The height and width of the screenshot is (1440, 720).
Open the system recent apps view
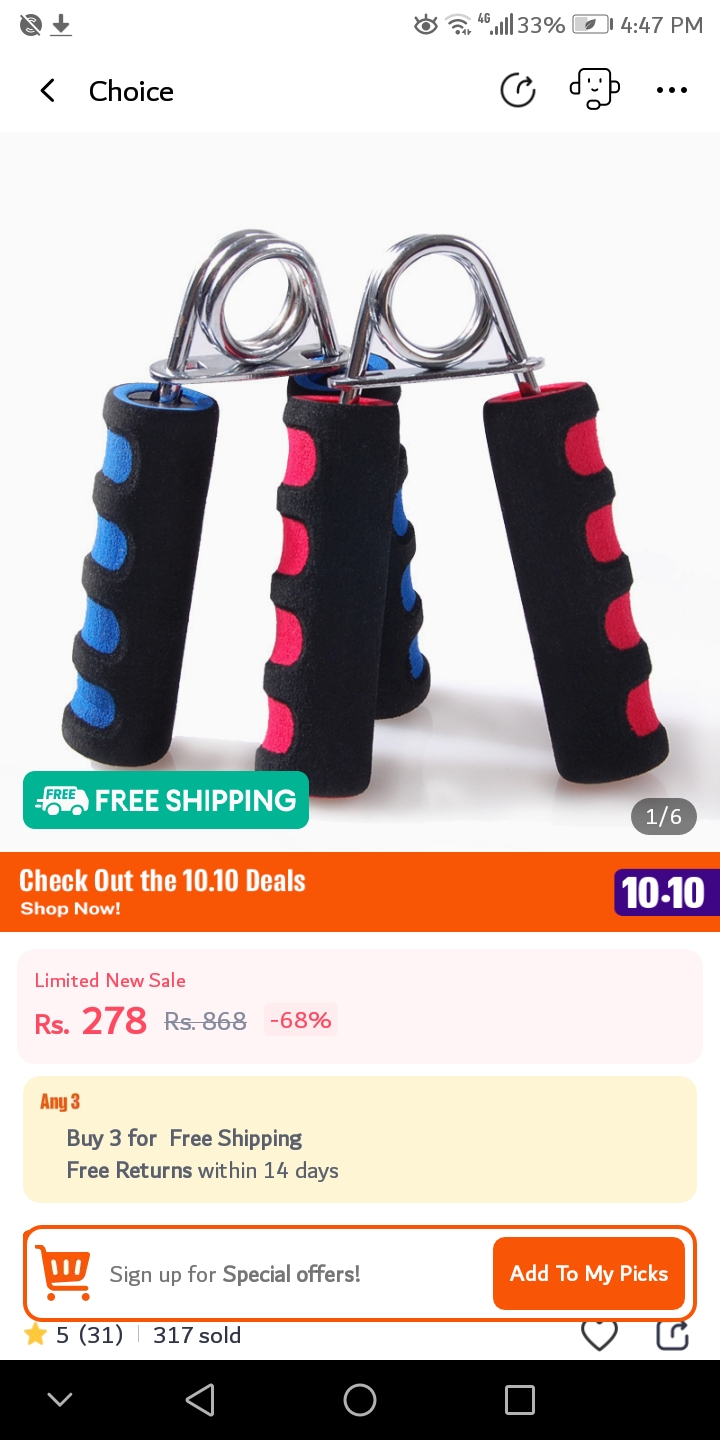tap(519, 1400)
